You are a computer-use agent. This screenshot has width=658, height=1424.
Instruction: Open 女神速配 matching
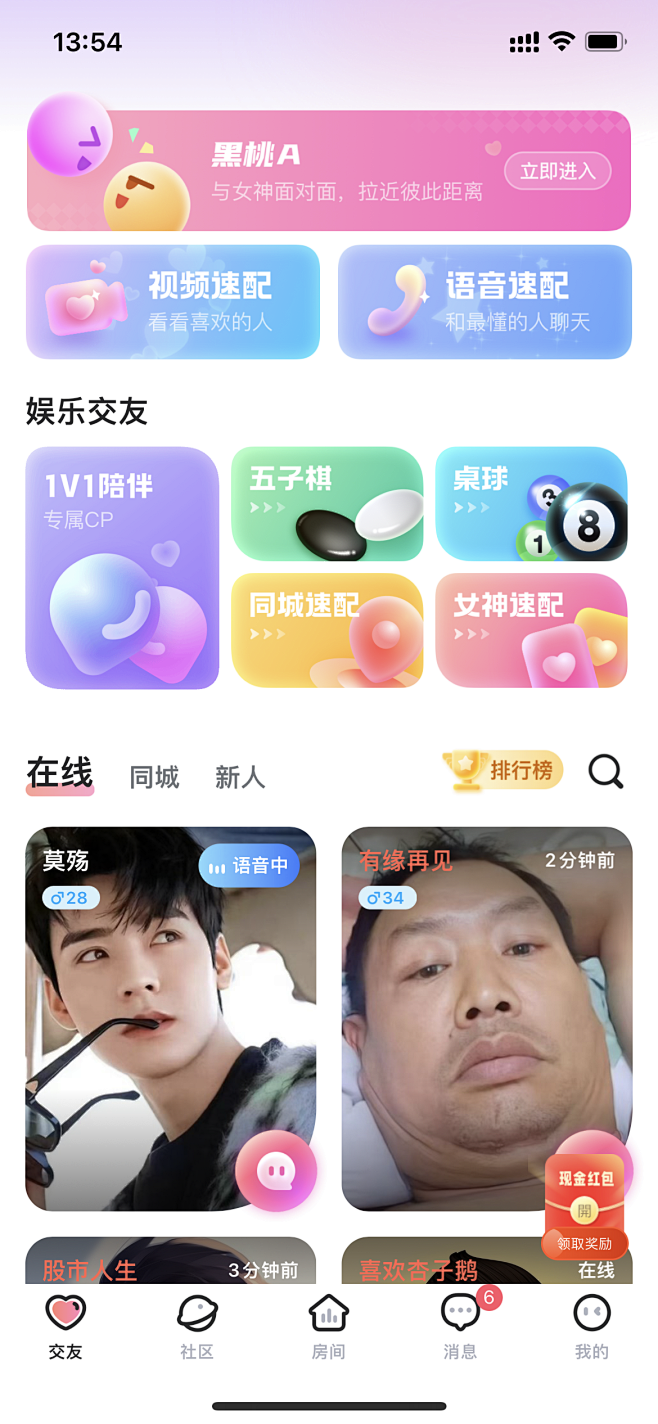click(531, 630)
